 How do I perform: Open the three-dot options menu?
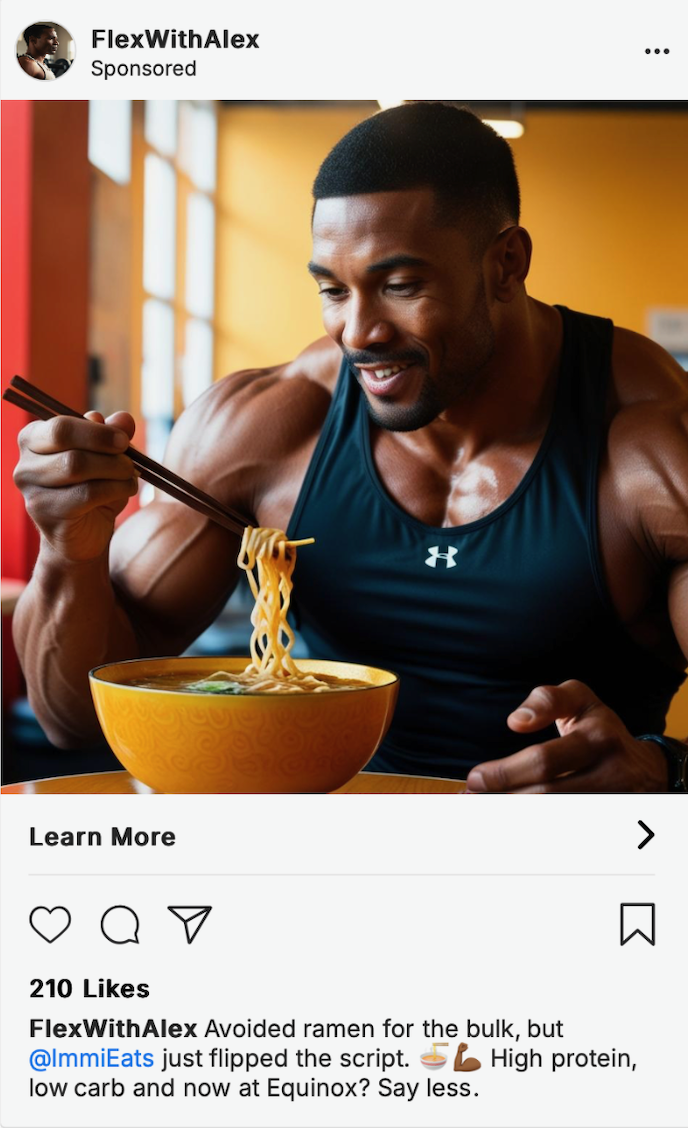coord(656,51)
